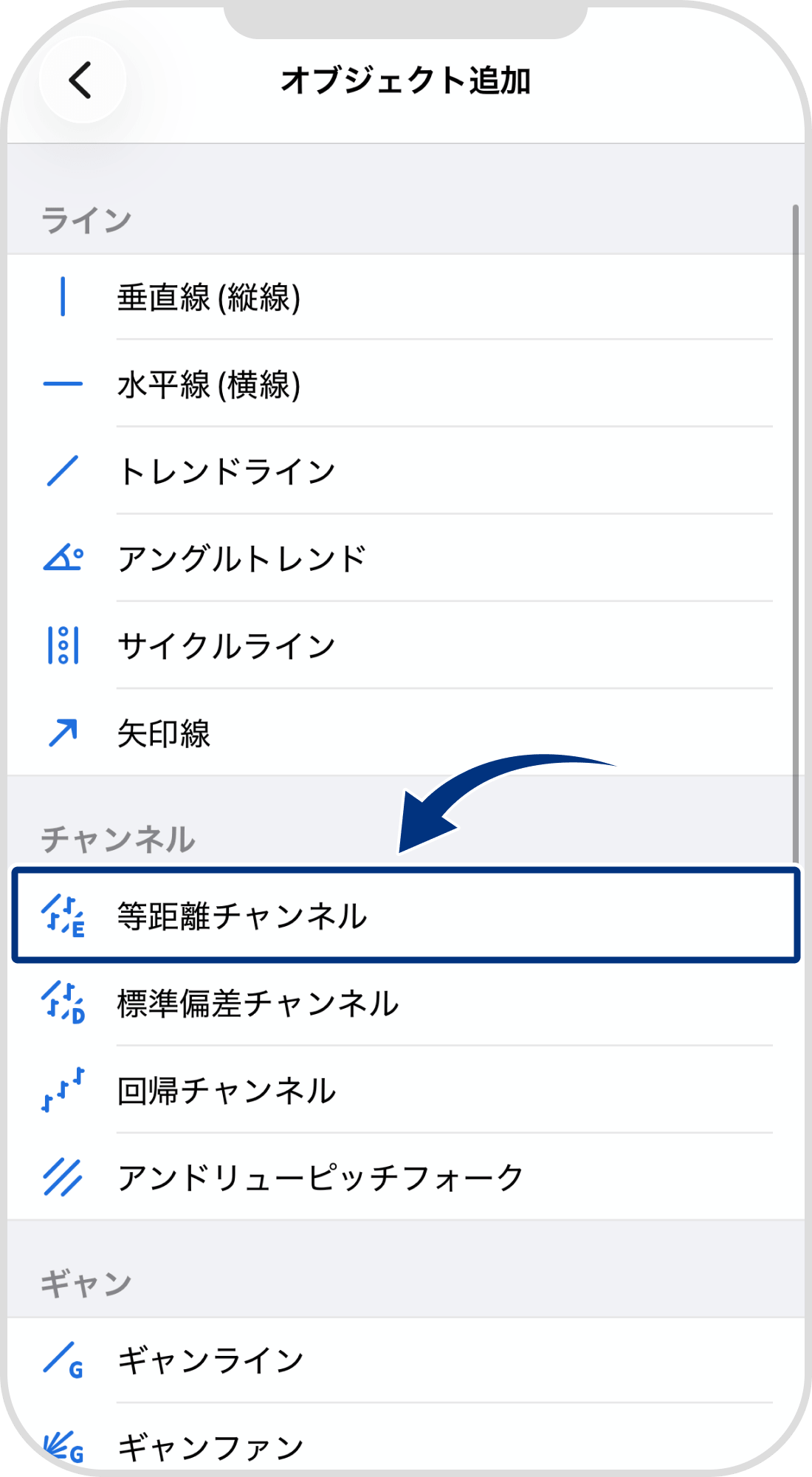Screen dimensions: 812x1477
Task: Select the 垂直線 (vertical line) tool icon
Action: pyautogui.click(x=63, y=295)
